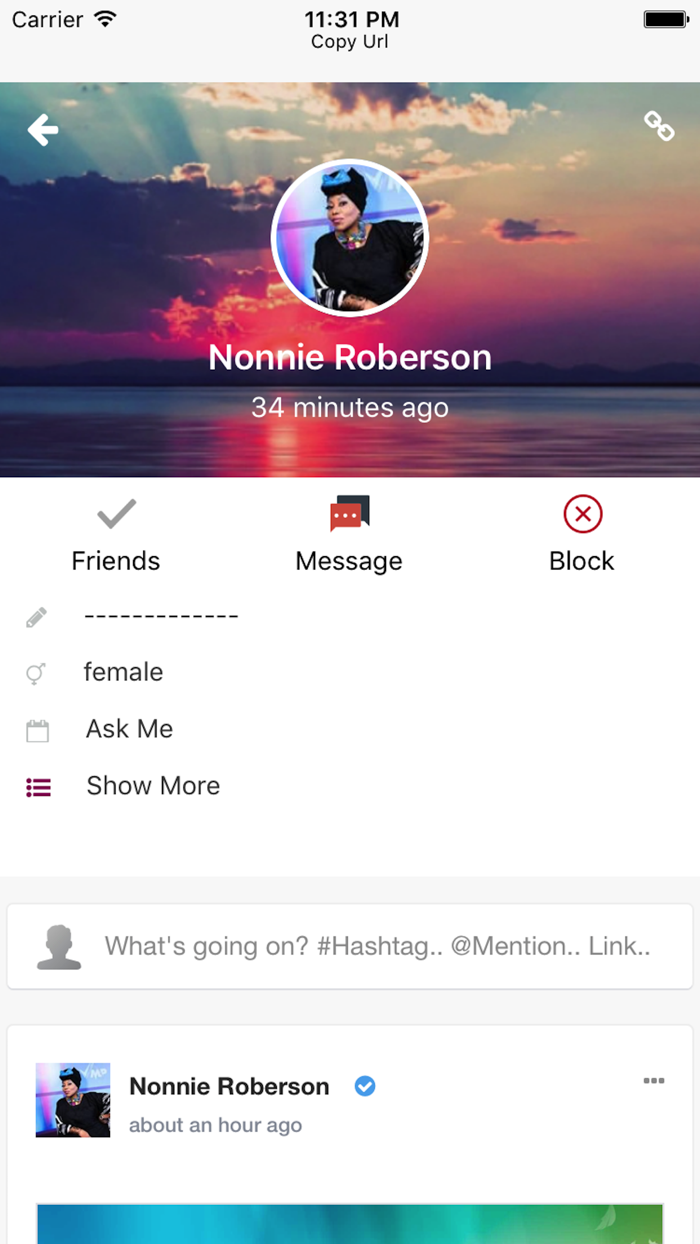The width and height of the screenshot is (700, 1244).
Task: Tap the Friends checkmark button
Action: [116, 536]
